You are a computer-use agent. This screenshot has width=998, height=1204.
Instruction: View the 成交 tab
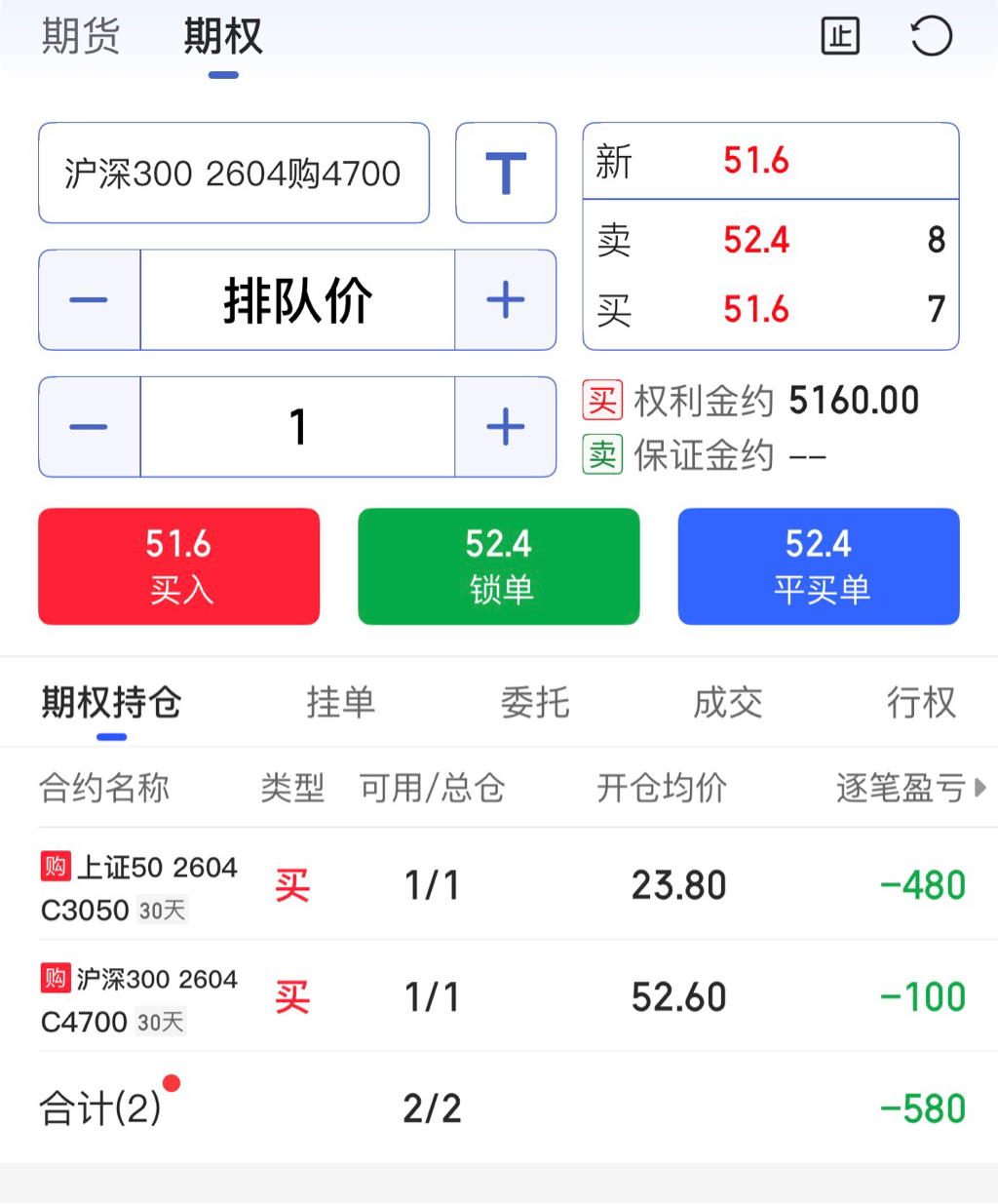click(727, 702)
